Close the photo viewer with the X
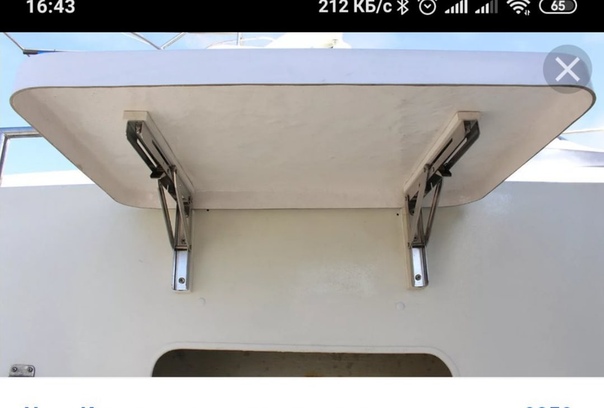604x408 pixels. tap(567, 69)
